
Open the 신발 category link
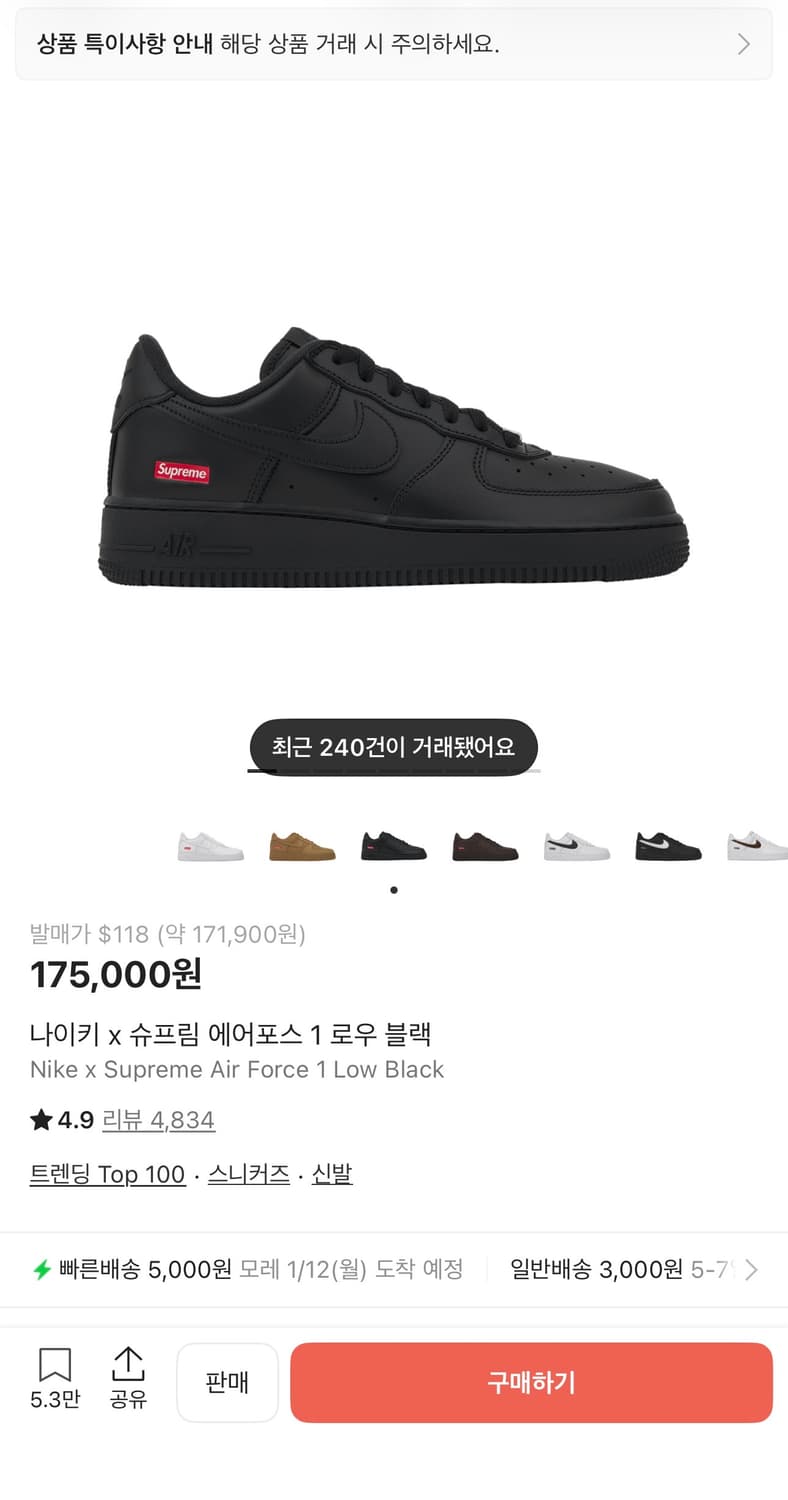[331, 1174]
